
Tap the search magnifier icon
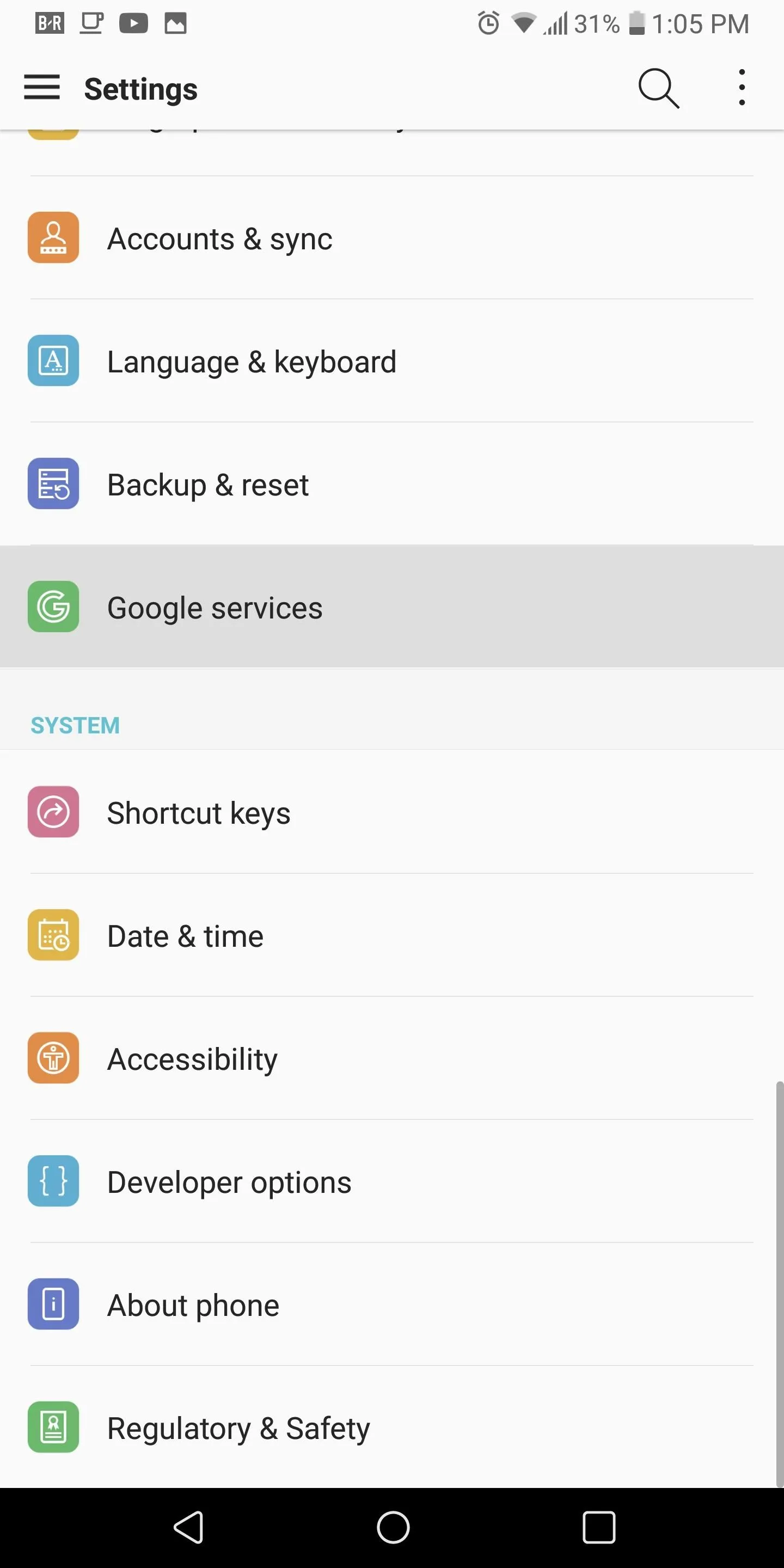click(659, 89)
